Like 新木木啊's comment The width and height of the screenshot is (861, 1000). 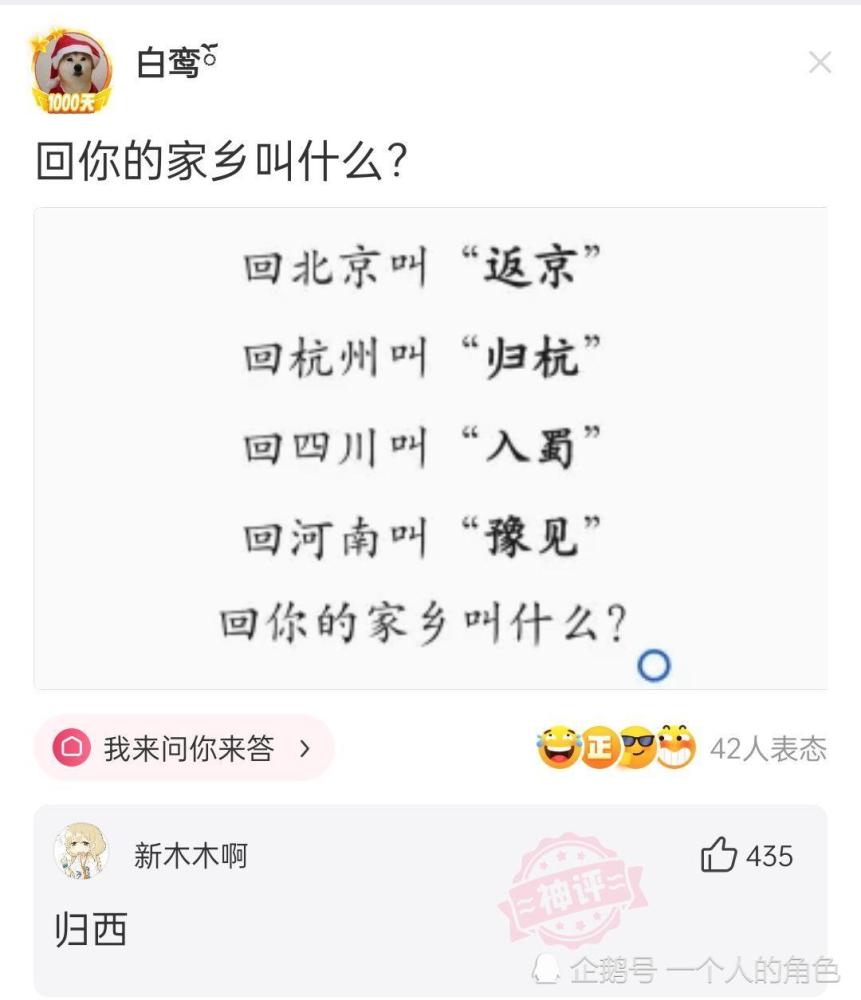tap(719, 856)
